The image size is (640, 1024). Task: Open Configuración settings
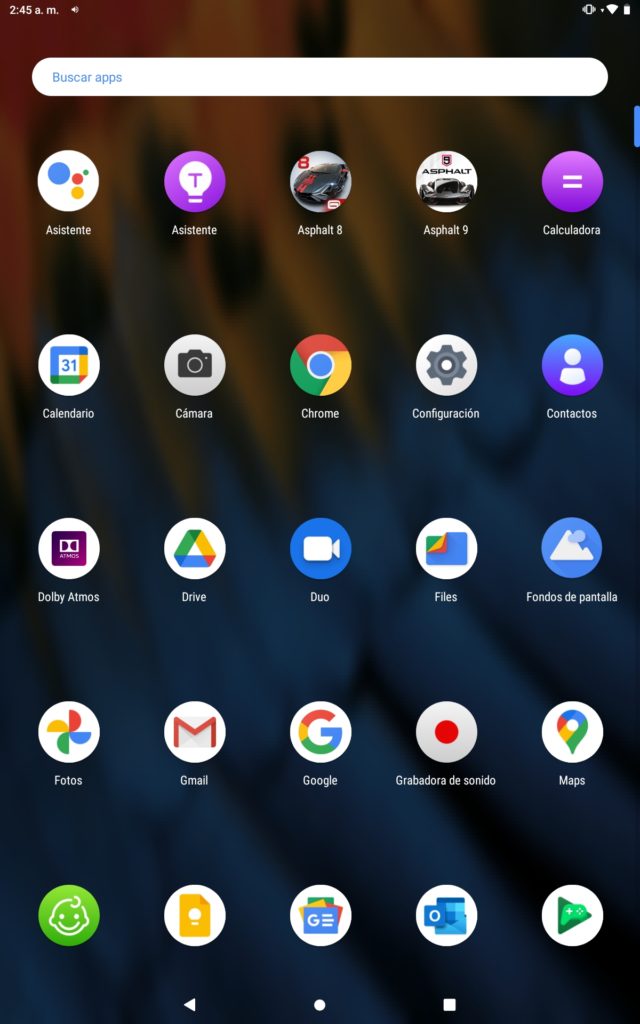[x=446, y=365]
